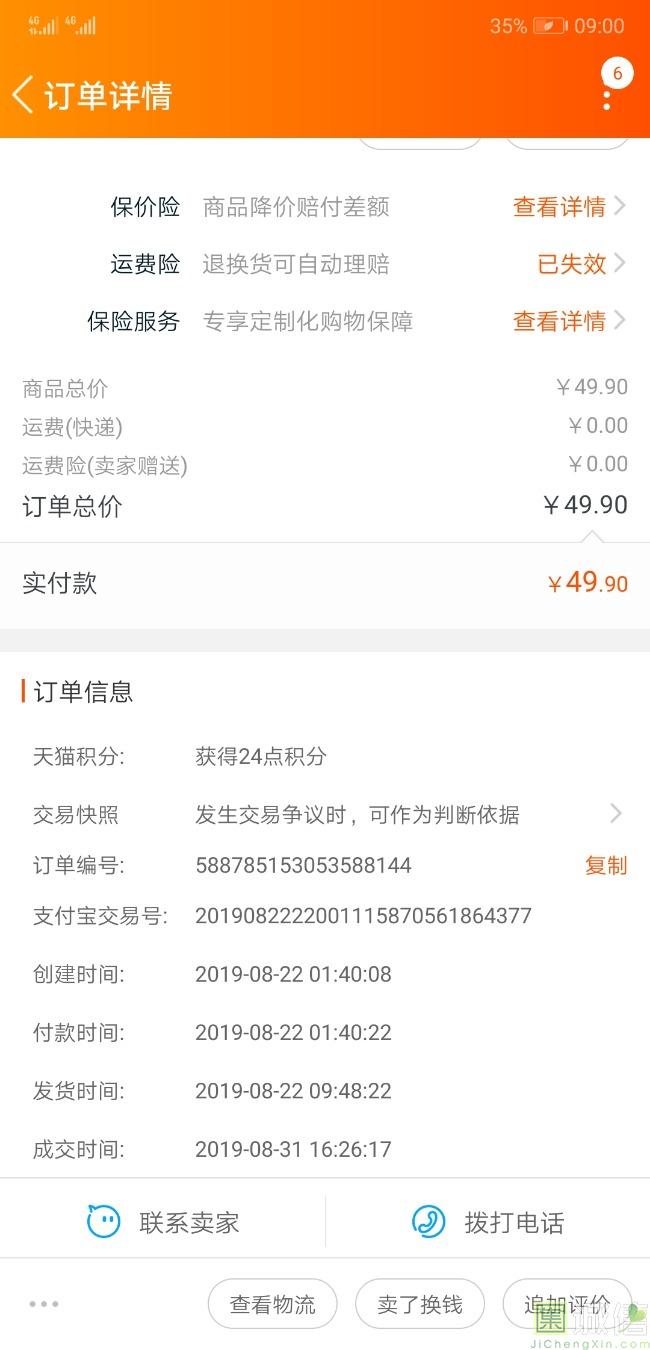The height and width of the screenshot is (1350, 650).
Task: View details of 保价险 price protection
Action: (569, 207)
